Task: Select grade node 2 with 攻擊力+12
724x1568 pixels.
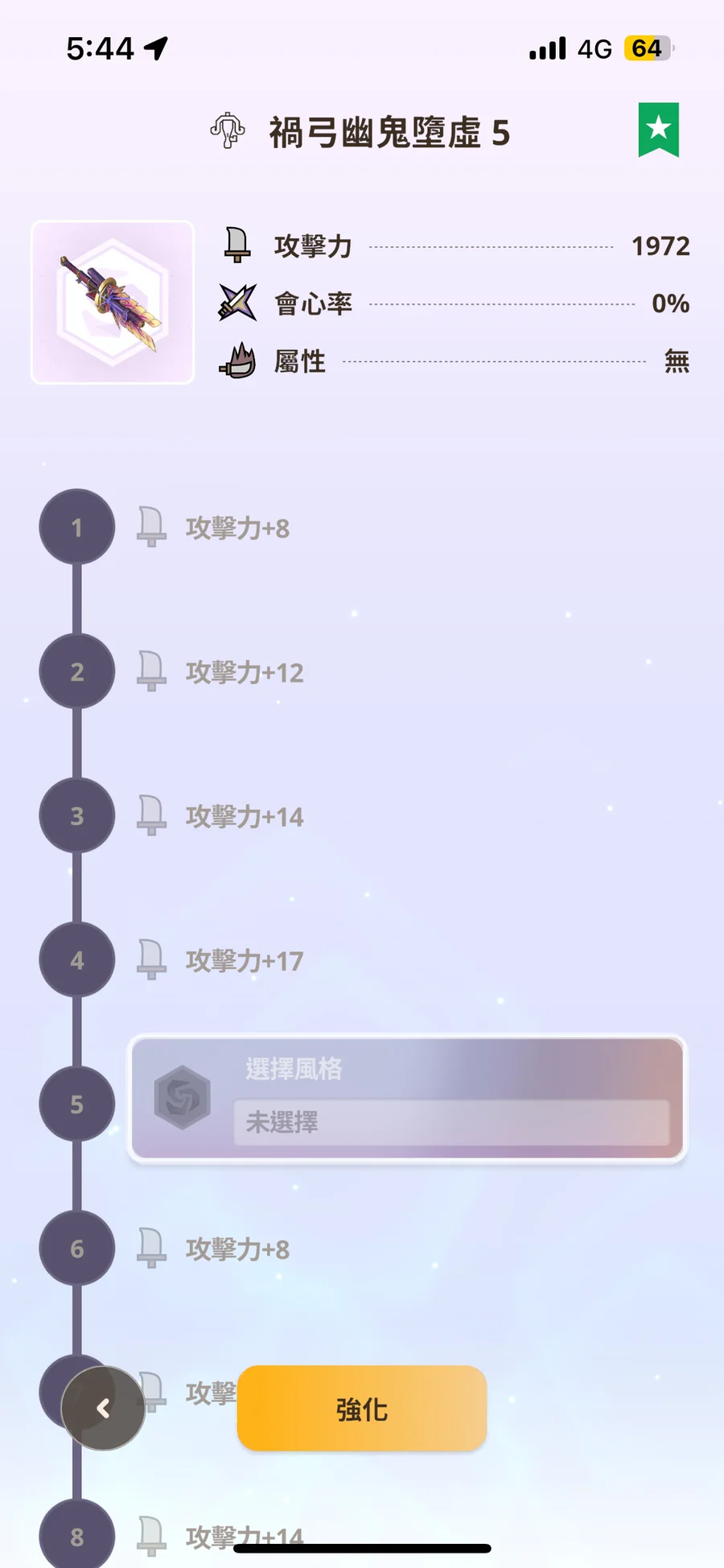Action: (77, 671)
